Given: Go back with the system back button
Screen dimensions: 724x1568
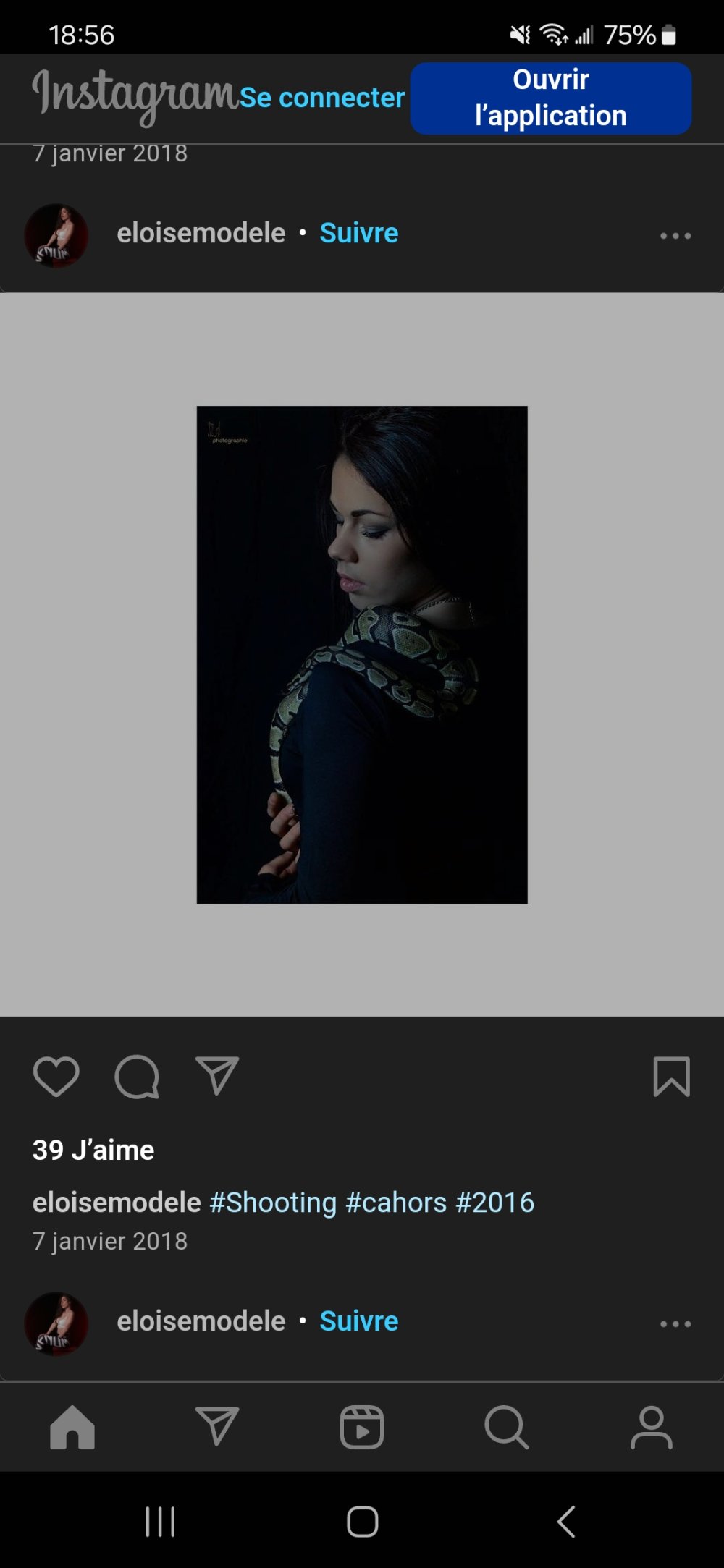Looking at the screenshot, I should coord(566,1521).
